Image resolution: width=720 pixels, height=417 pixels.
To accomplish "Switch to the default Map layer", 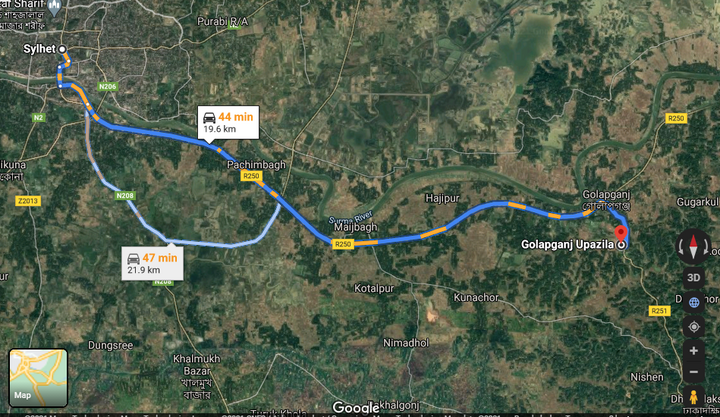I will pyautogui.click(x=38, y=377).
